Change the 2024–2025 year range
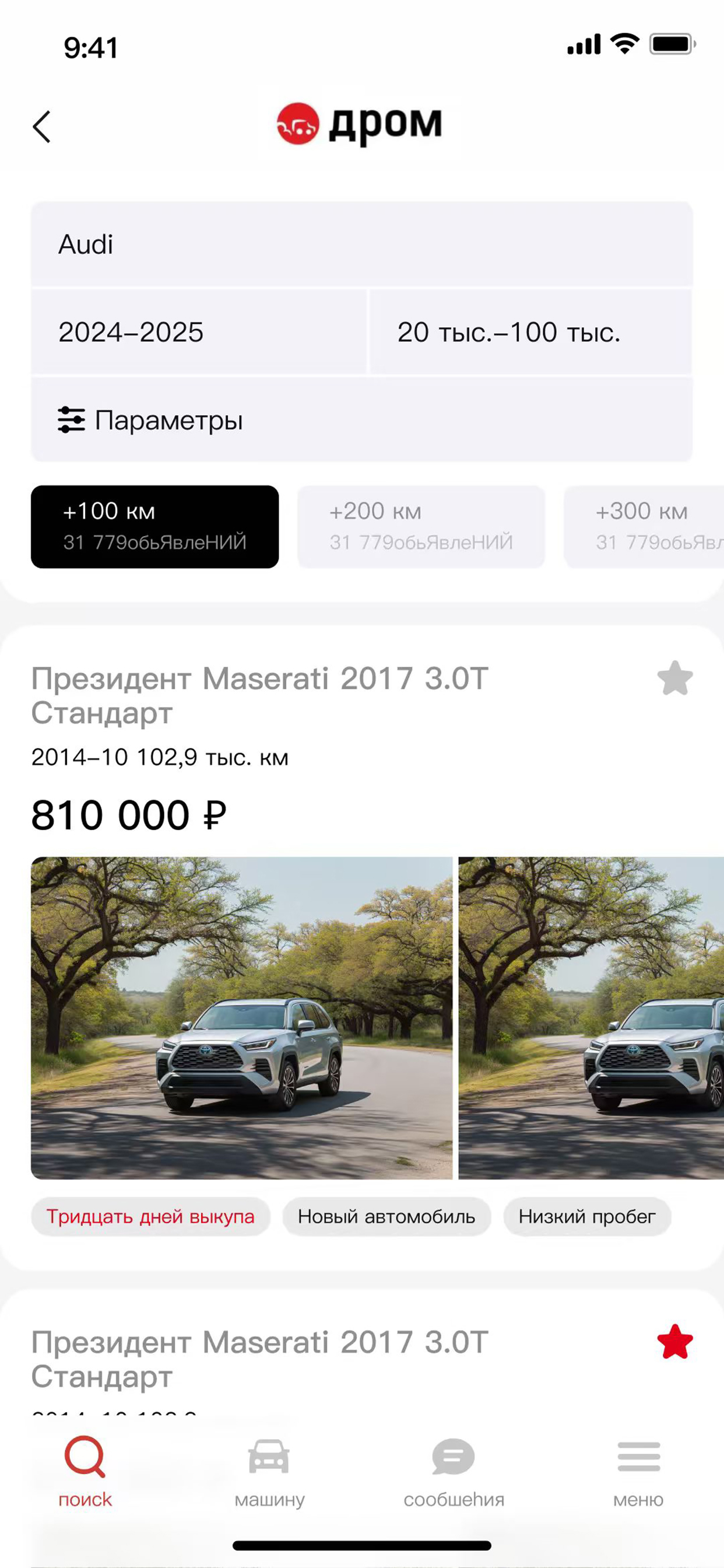724x1568 pixels. [x=198, y=332]
